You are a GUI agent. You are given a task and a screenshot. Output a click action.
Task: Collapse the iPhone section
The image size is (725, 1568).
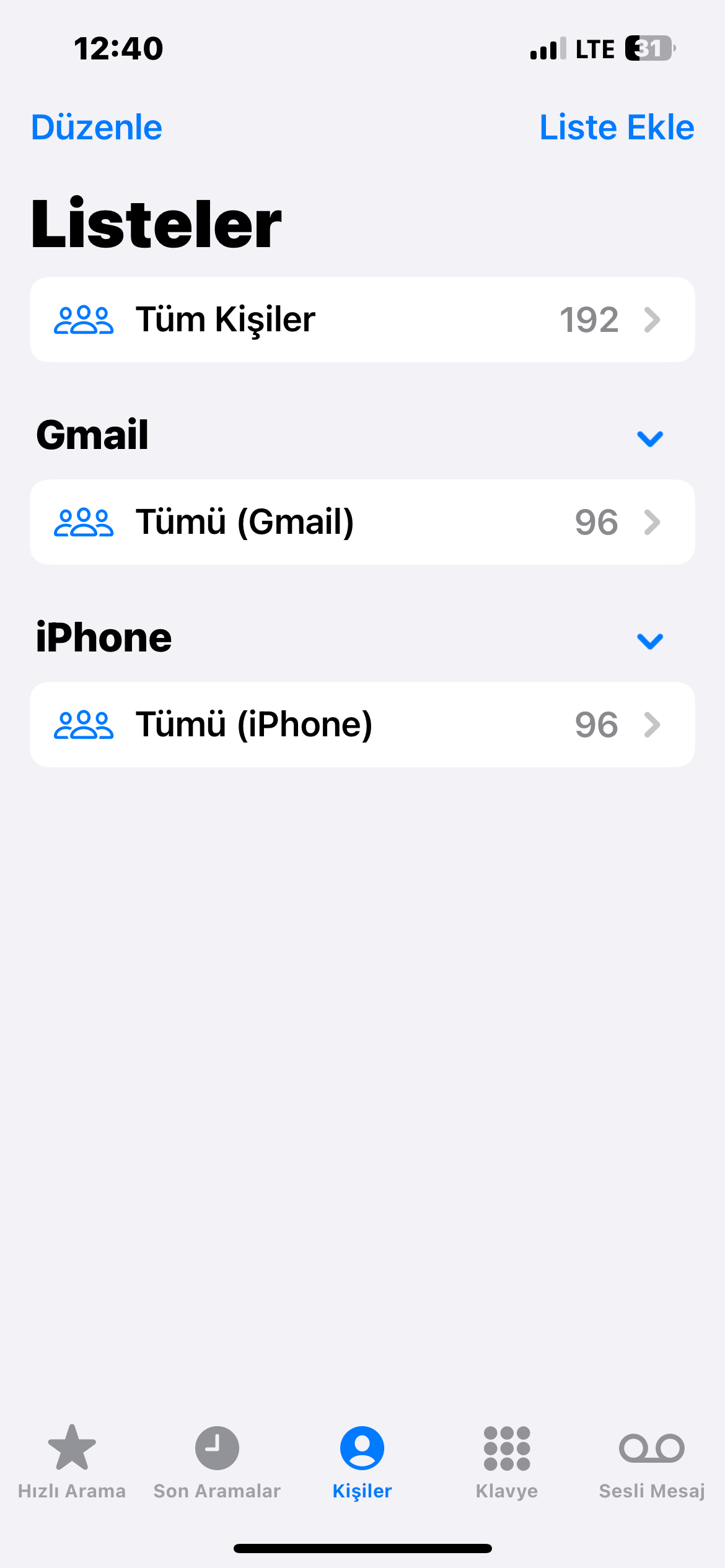coord(650,641)
